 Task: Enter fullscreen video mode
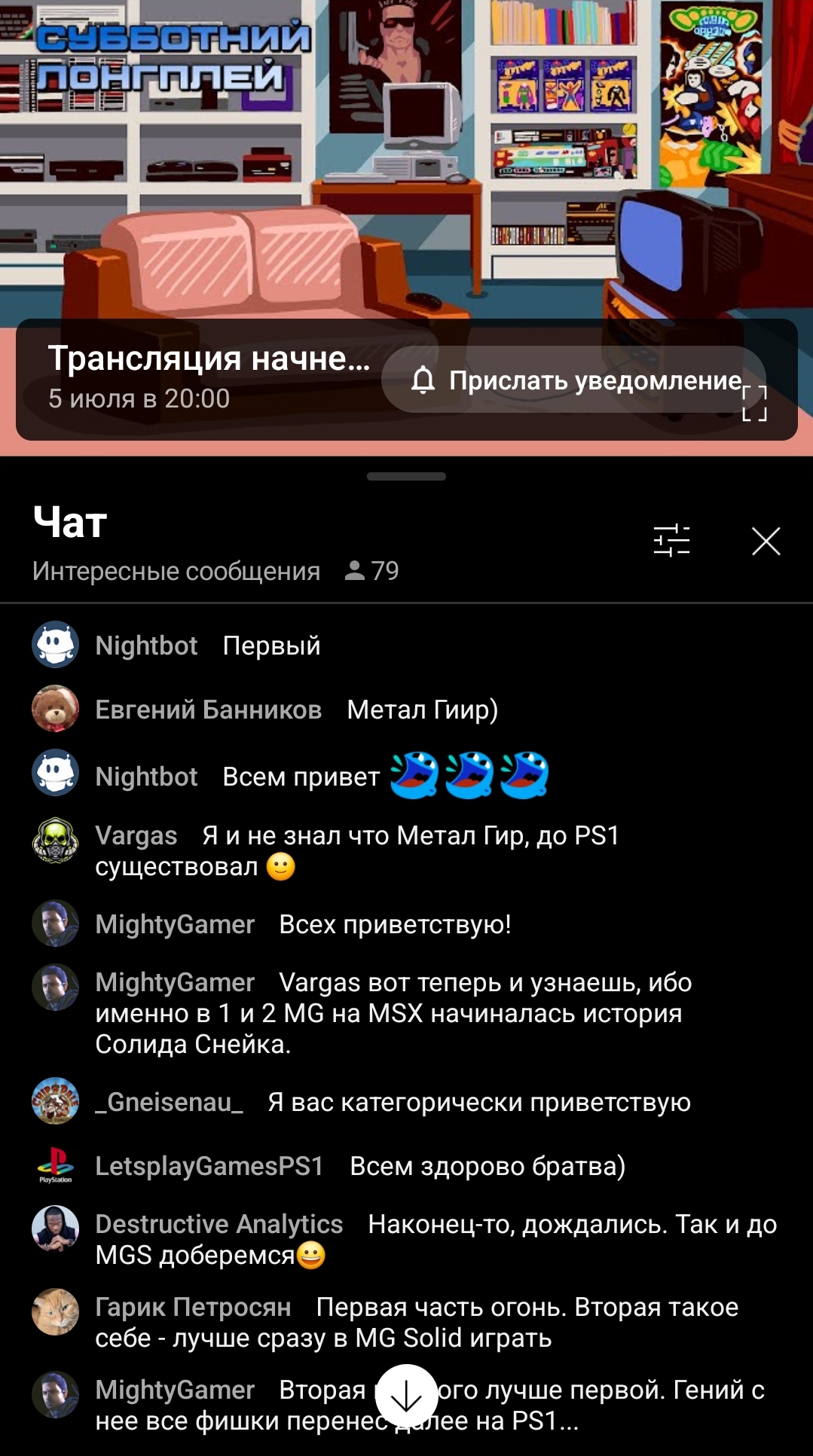[754, 403]
